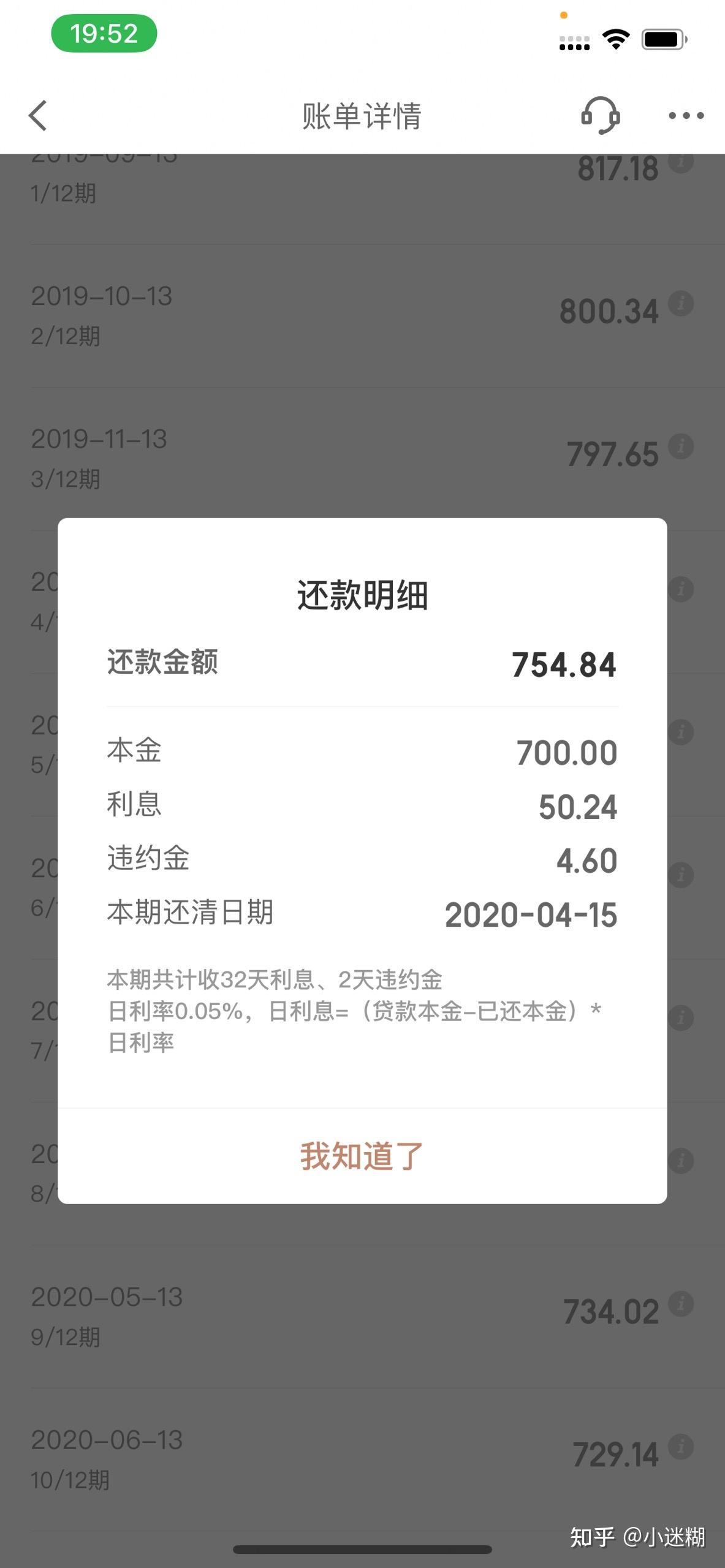Tap info icon next to 729.14
Viewport: 725px width, 1568px height.
click(681, 1446)
